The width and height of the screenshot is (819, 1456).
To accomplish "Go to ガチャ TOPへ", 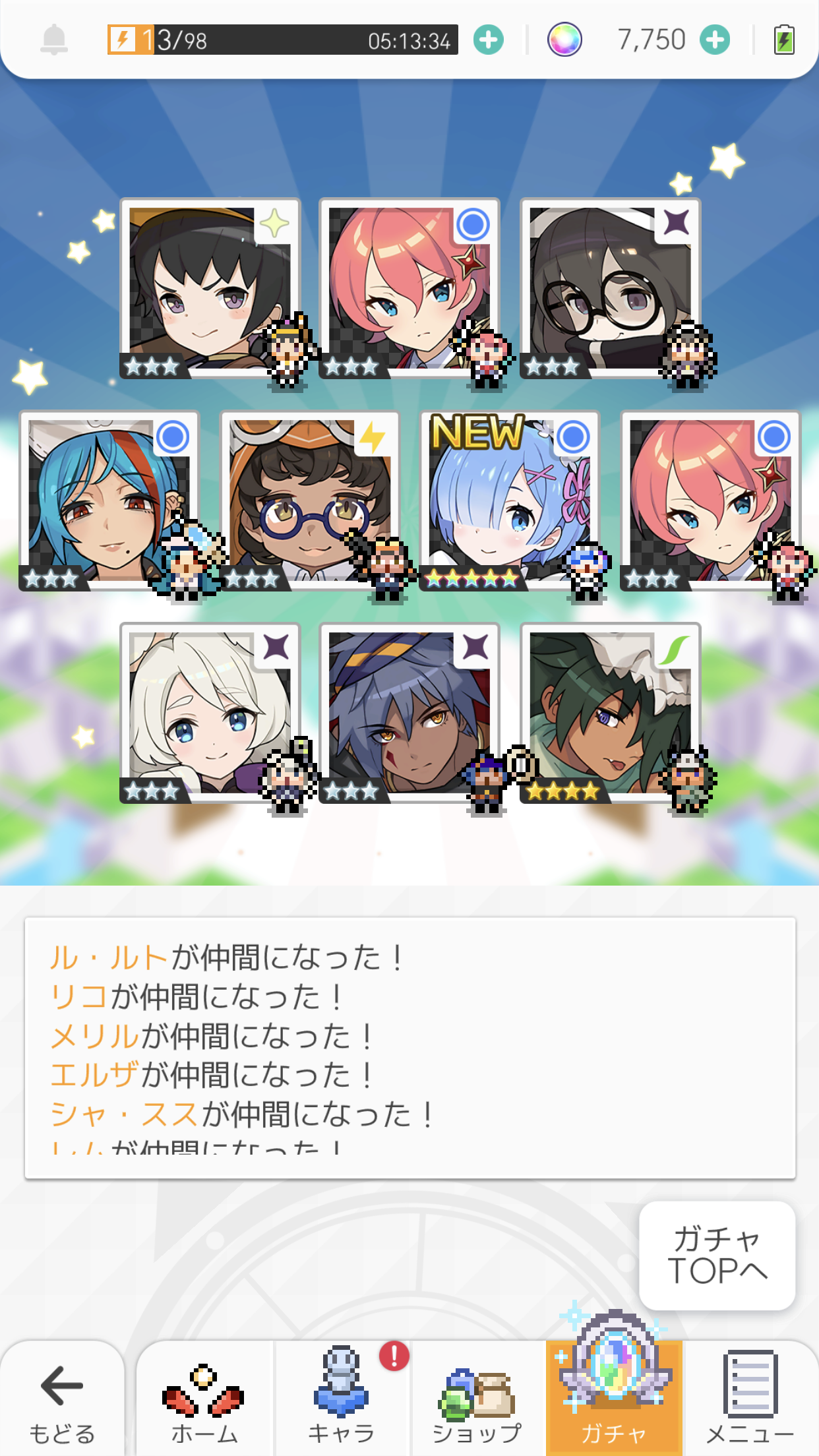I will click(717, 1255).
